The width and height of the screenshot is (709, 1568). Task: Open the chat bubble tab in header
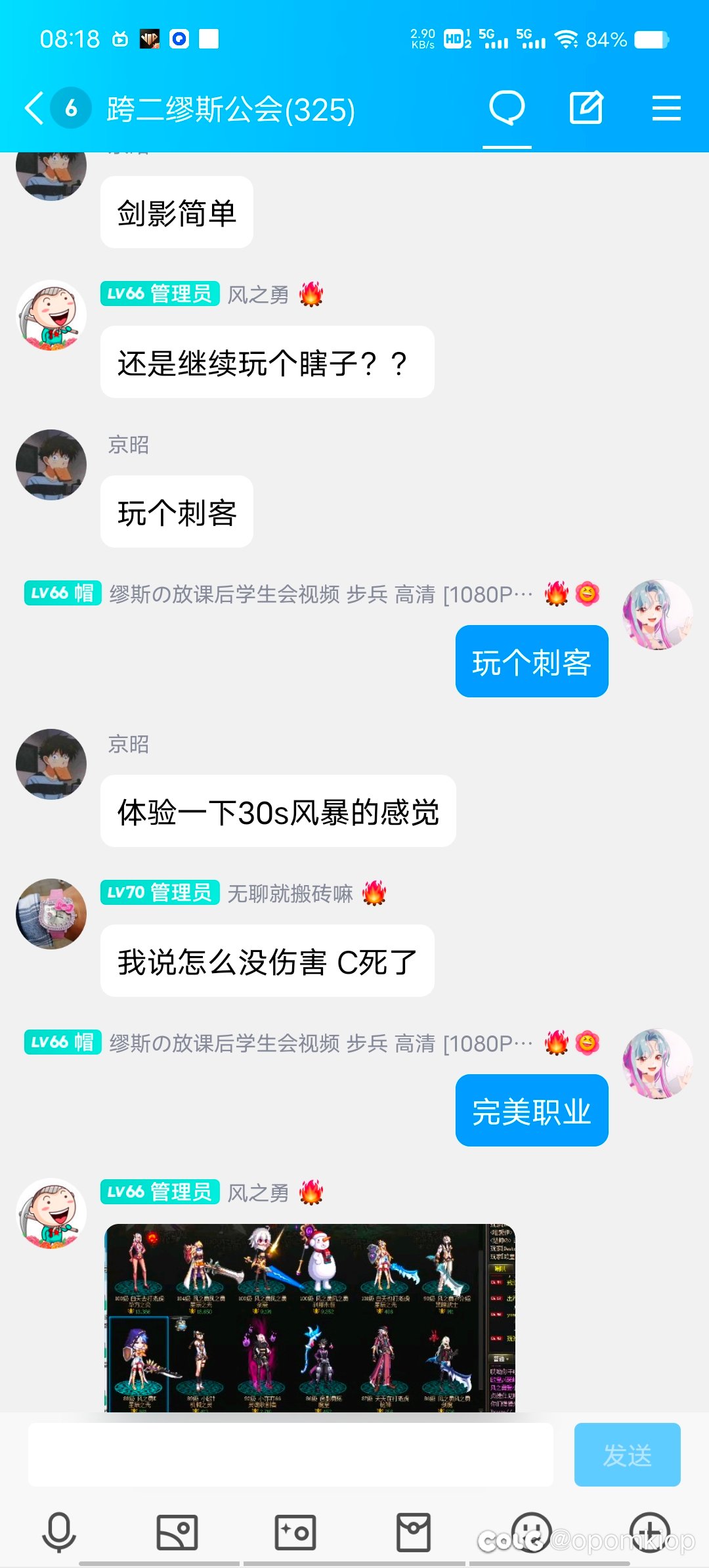pos(507,108)
